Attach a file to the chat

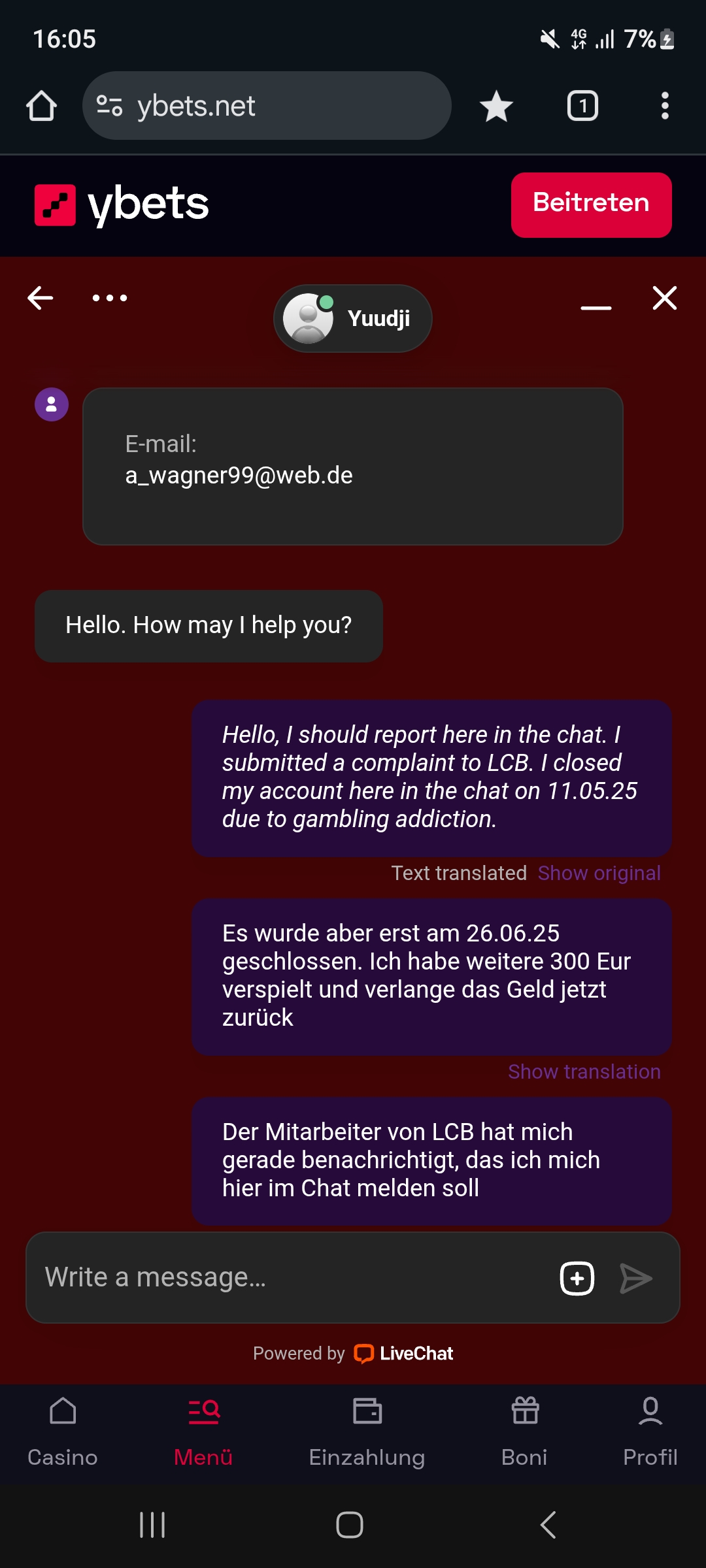(x=577, y=1278)
